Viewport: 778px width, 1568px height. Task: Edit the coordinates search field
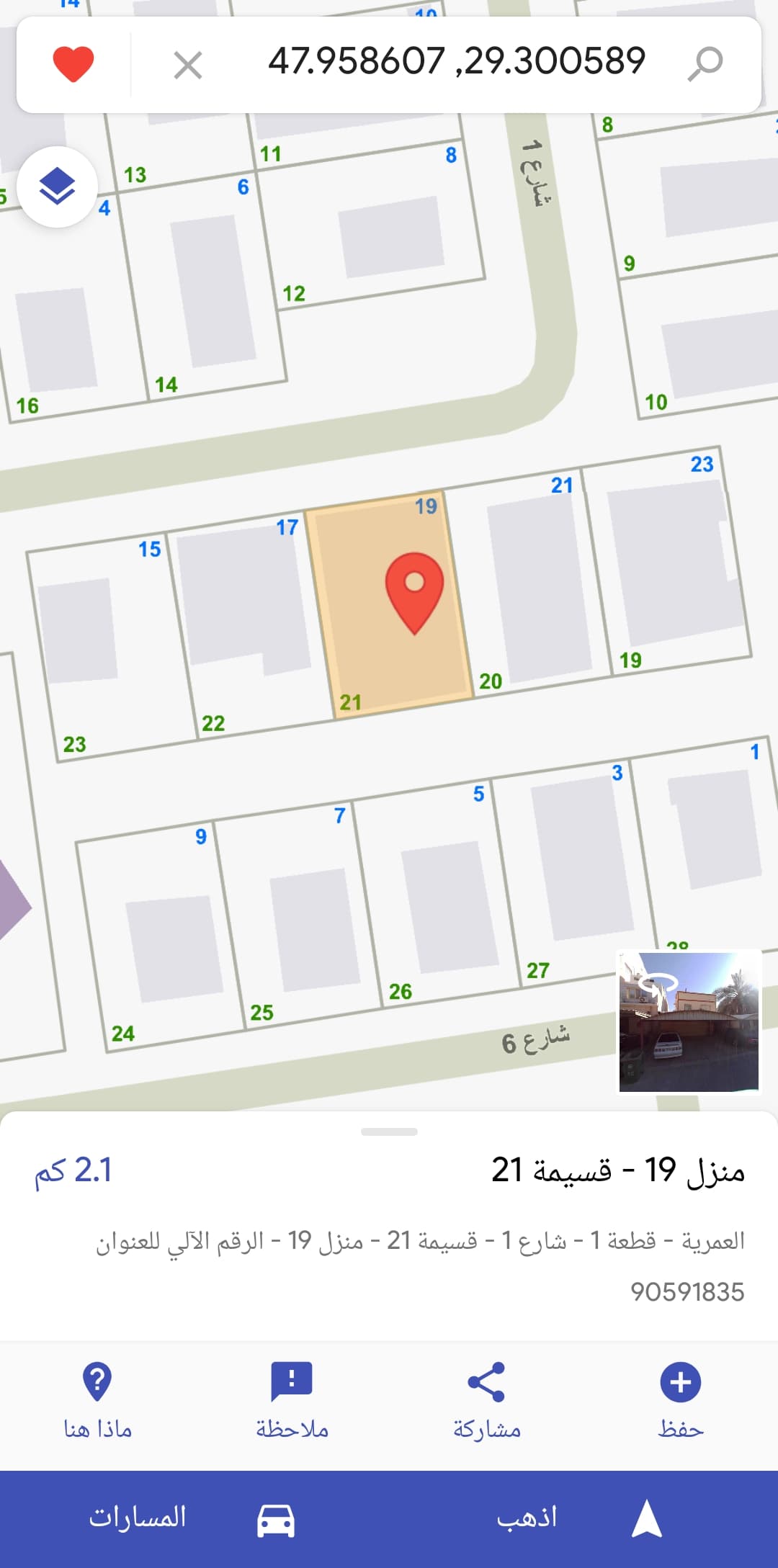tap(456, 62)
